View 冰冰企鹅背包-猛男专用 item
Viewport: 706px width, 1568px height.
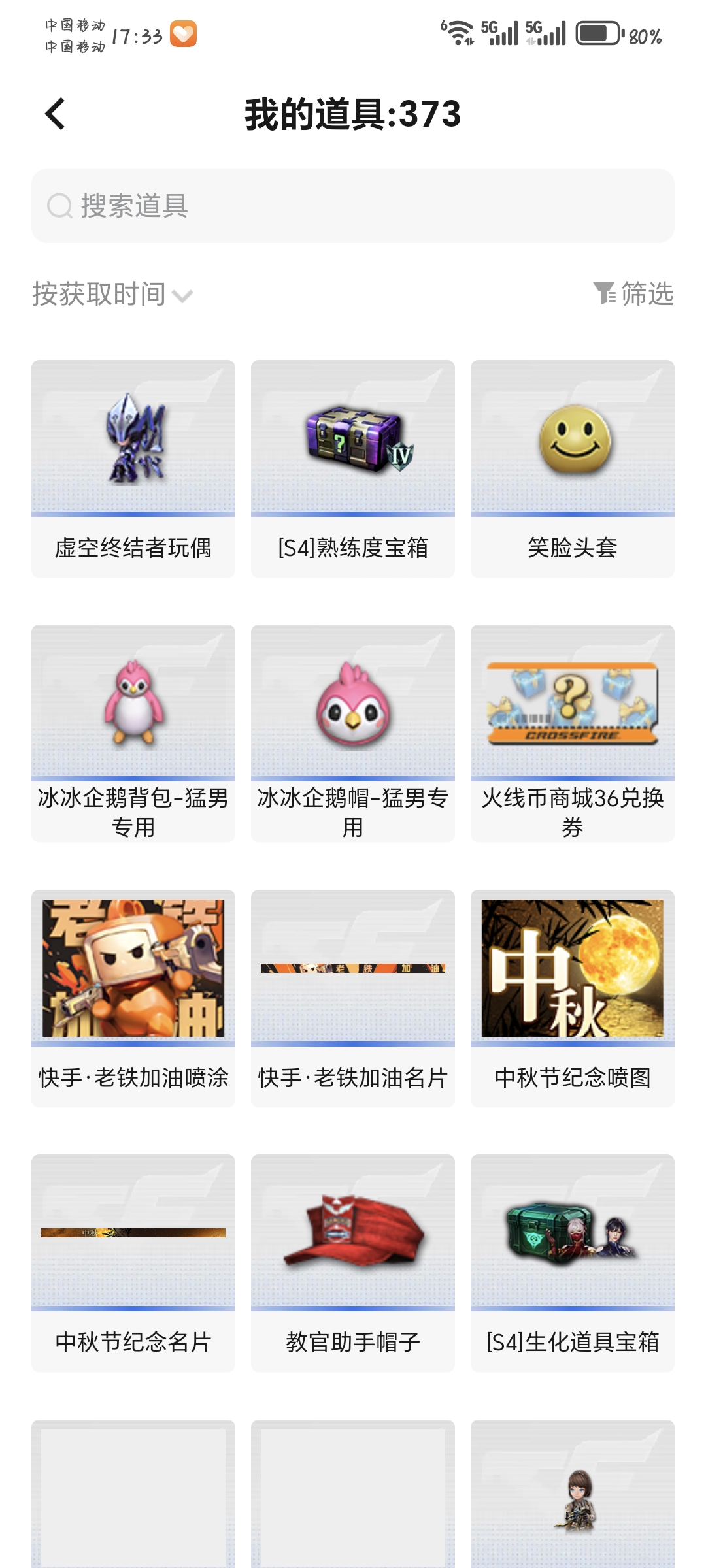pos(133,733)
